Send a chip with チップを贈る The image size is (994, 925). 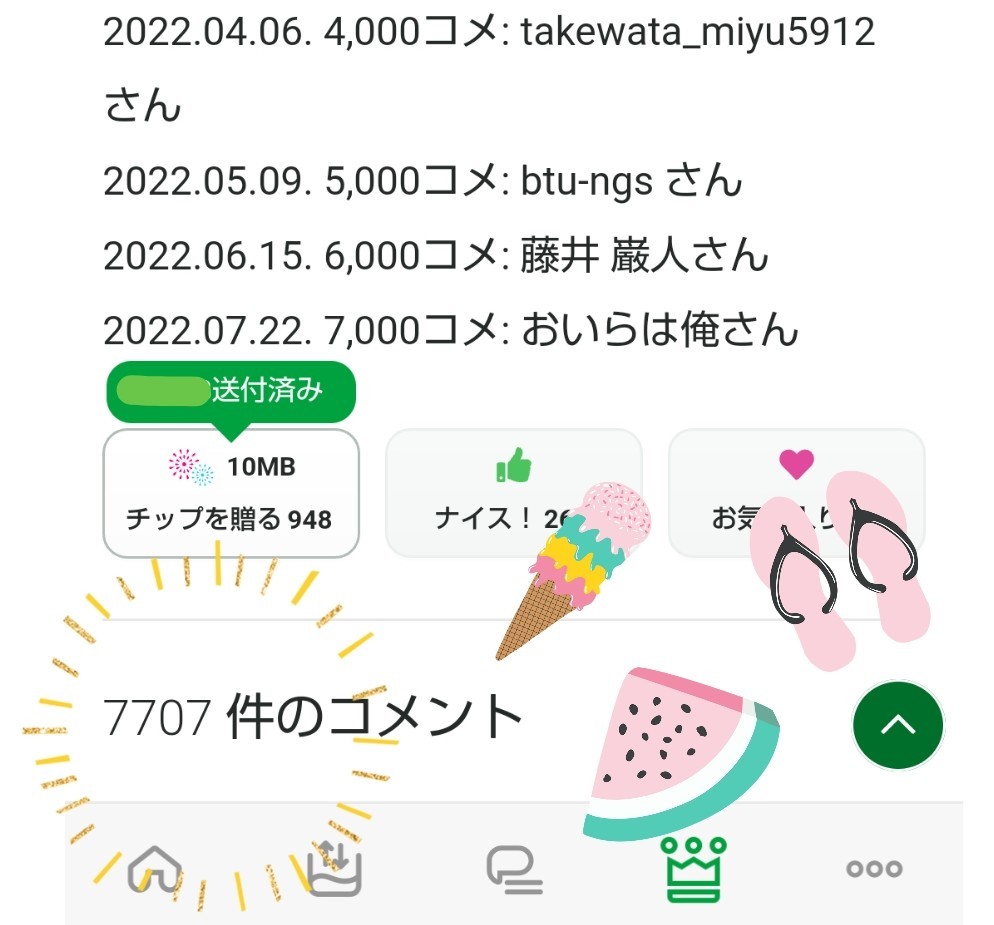(230, 493)
